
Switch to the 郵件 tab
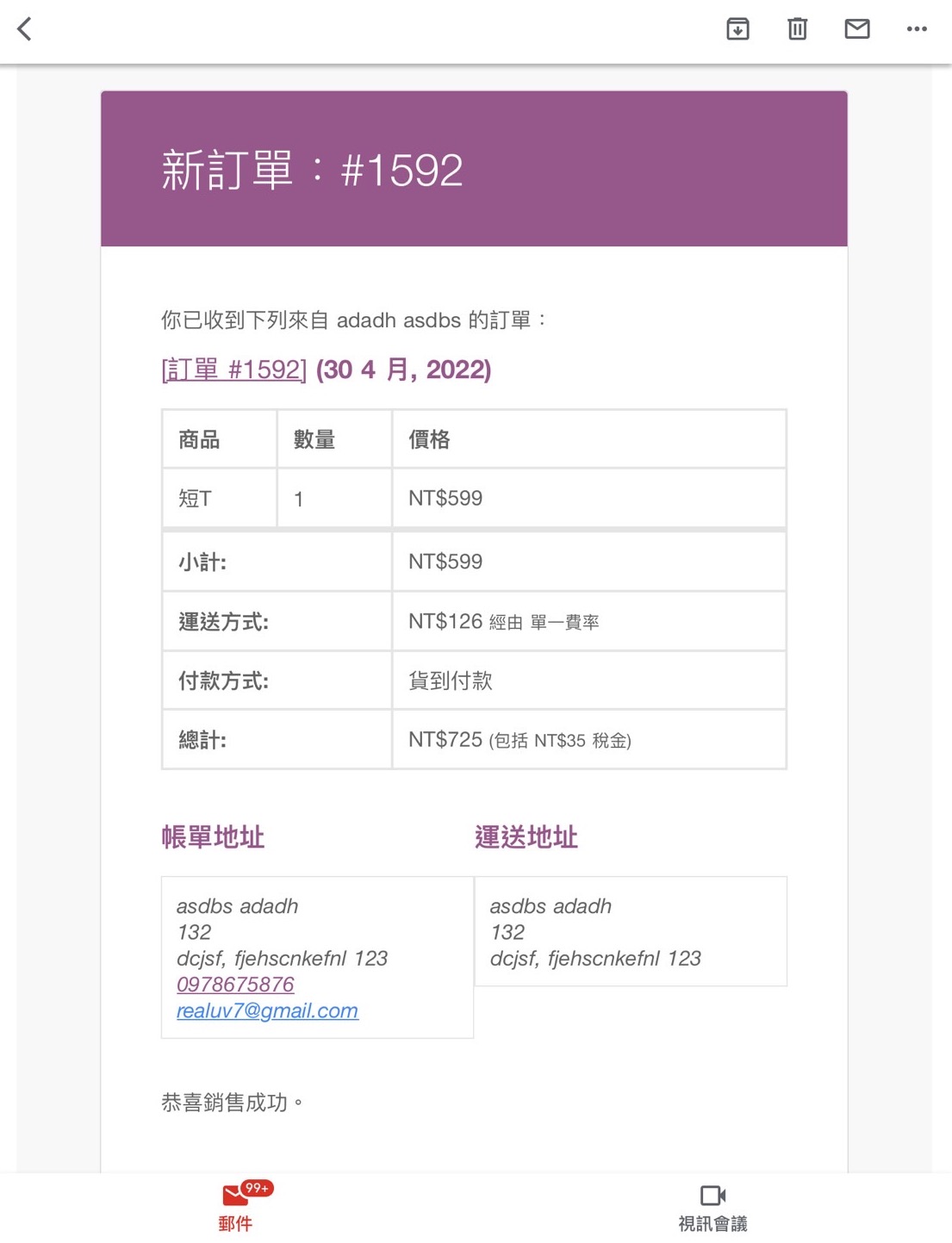(x=236, y=1207)
